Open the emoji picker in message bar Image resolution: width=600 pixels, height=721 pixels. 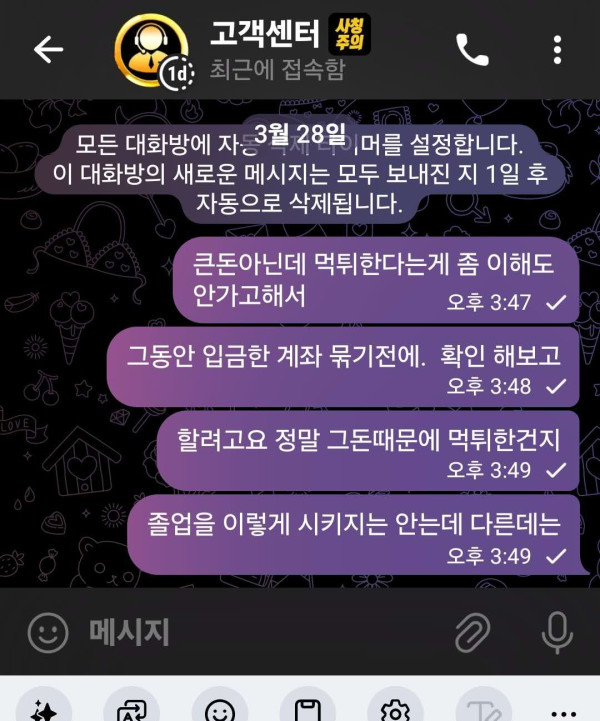[47, 632]
